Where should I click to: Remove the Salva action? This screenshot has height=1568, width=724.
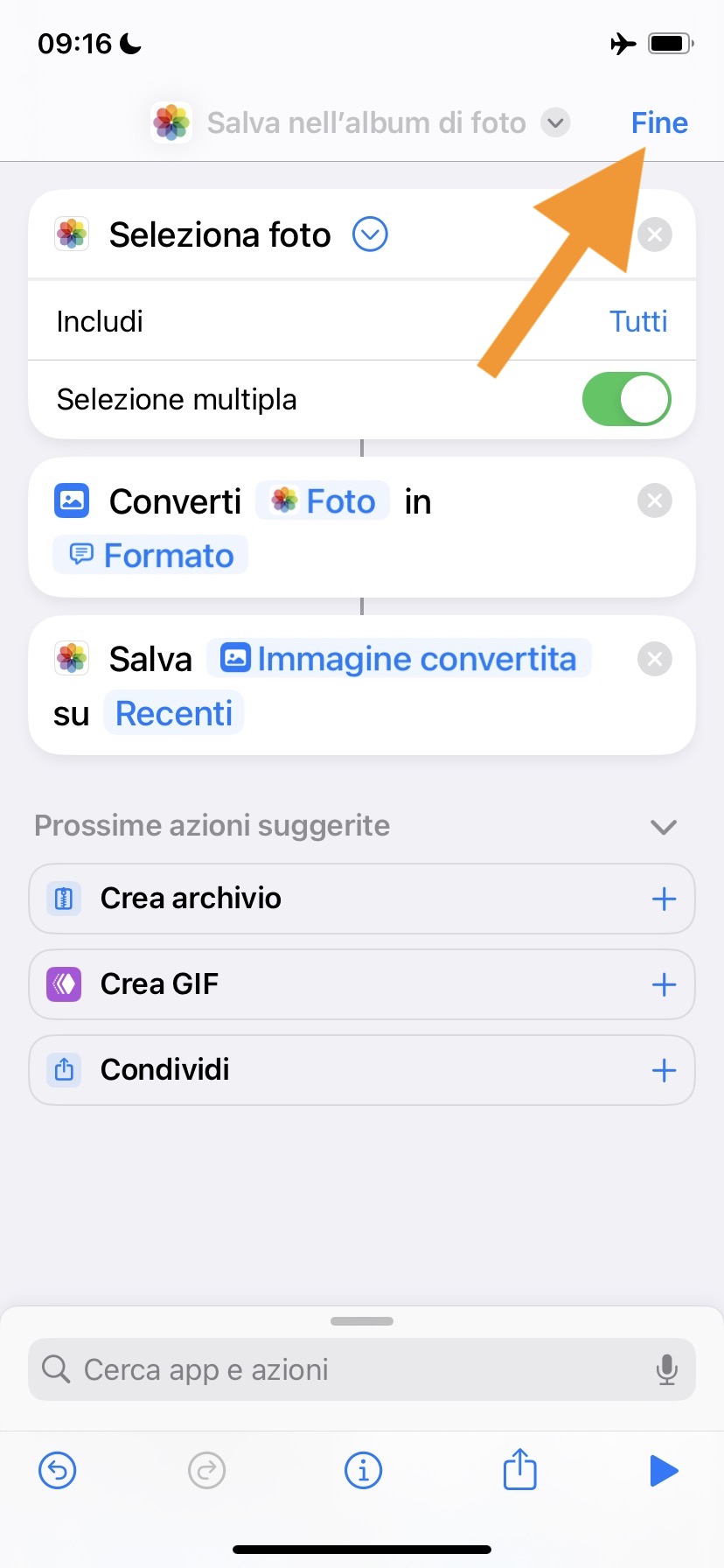point(654,659)
